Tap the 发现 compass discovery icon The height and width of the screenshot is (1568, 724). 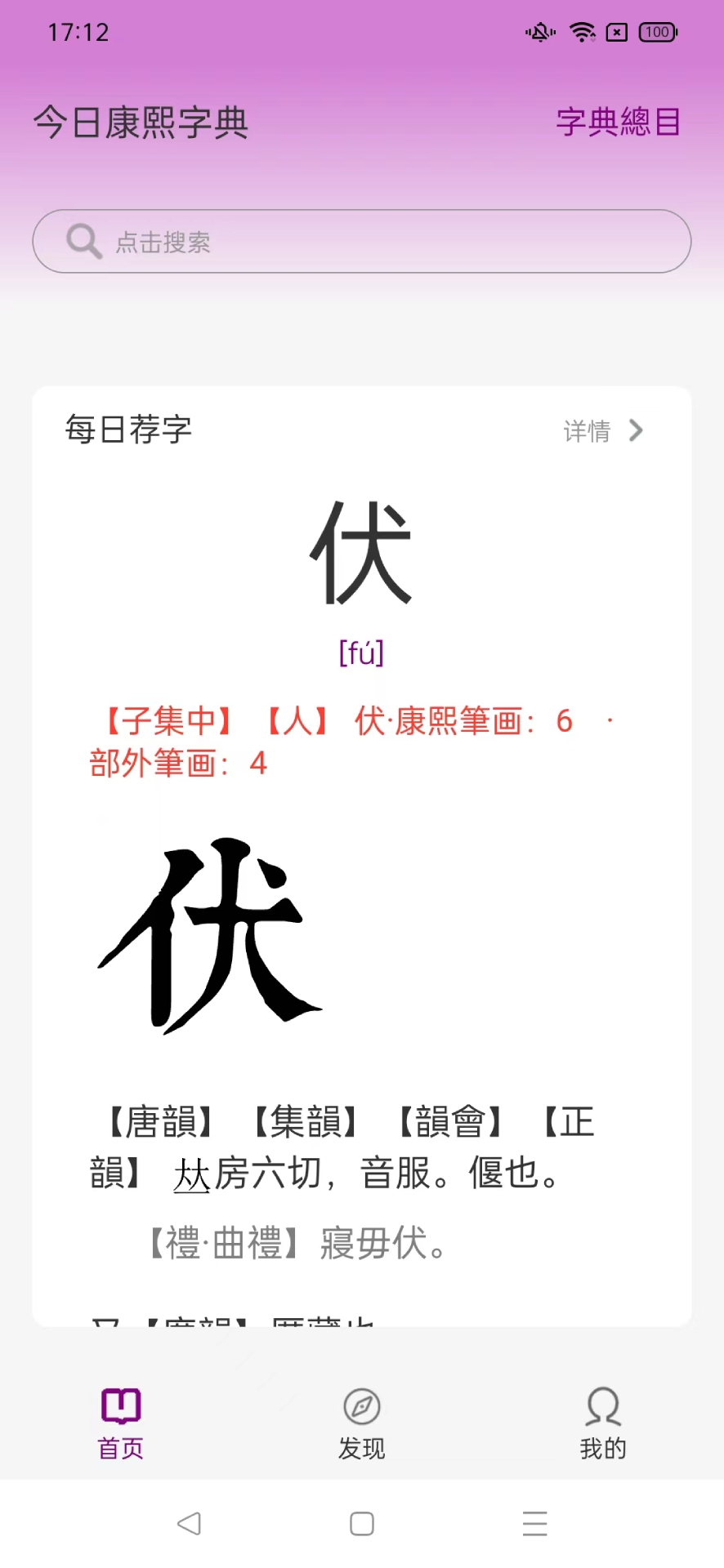coord(361,1407)
